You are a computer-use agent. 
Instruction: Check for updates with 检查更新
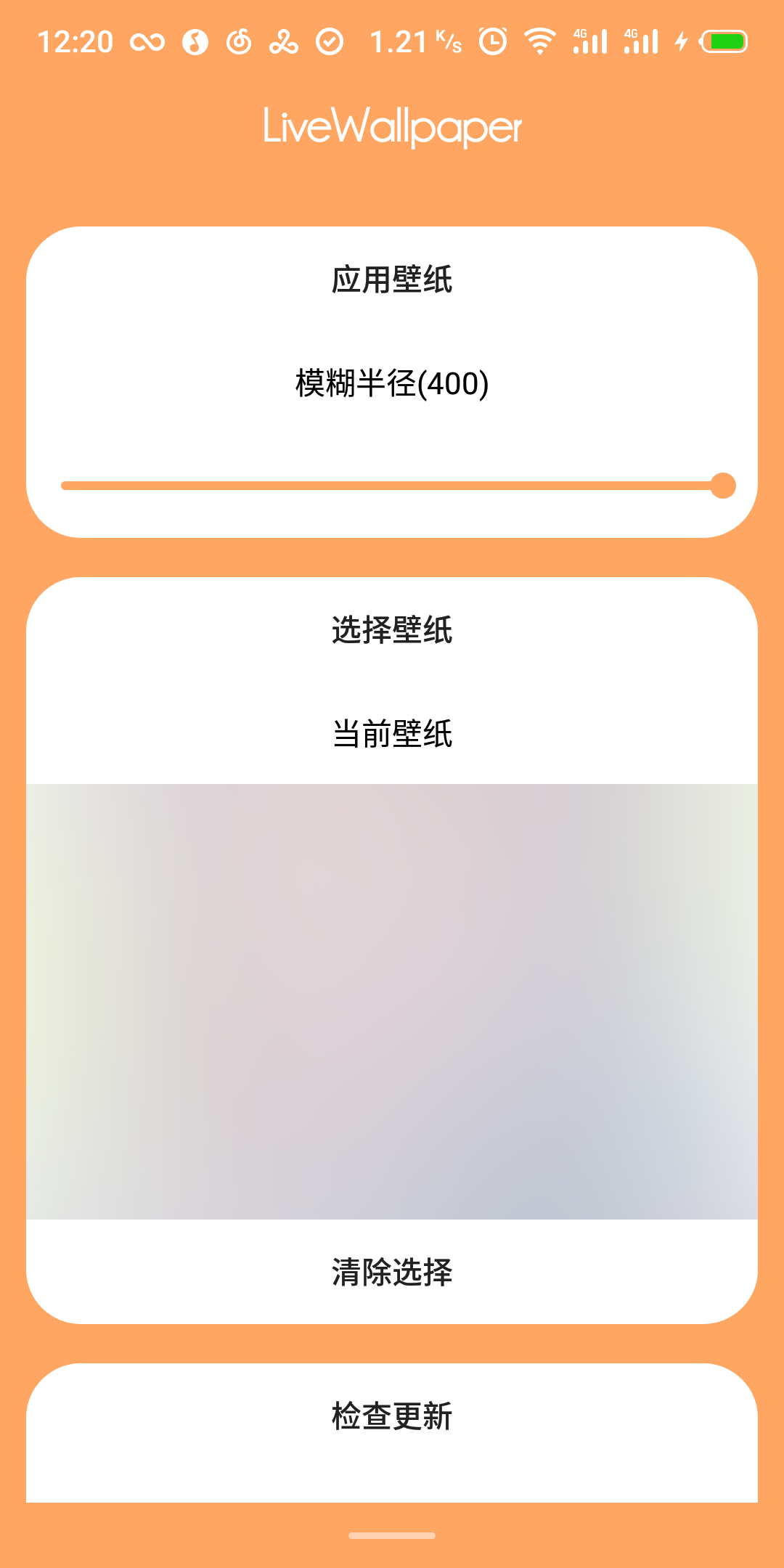pos(392,1416)
